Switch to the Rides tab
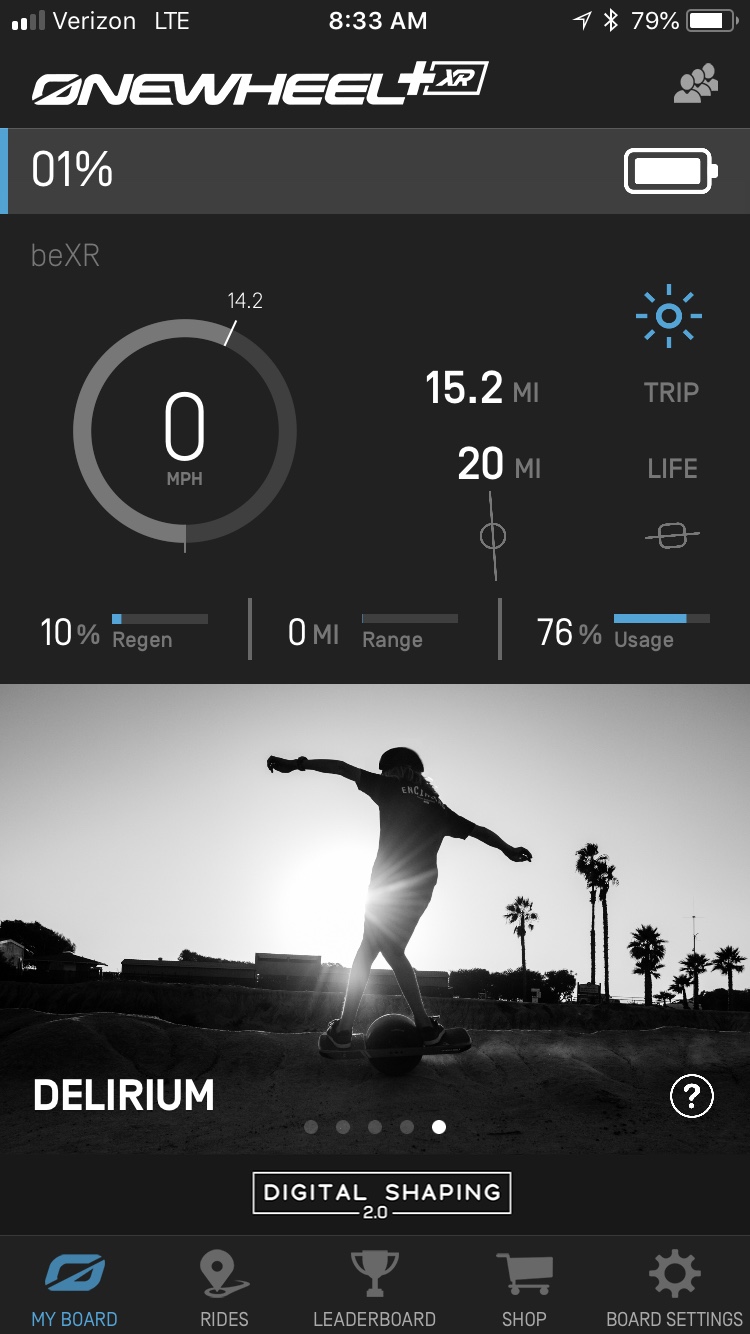Screen dimensions: 750x1334 pos(224,1290)
